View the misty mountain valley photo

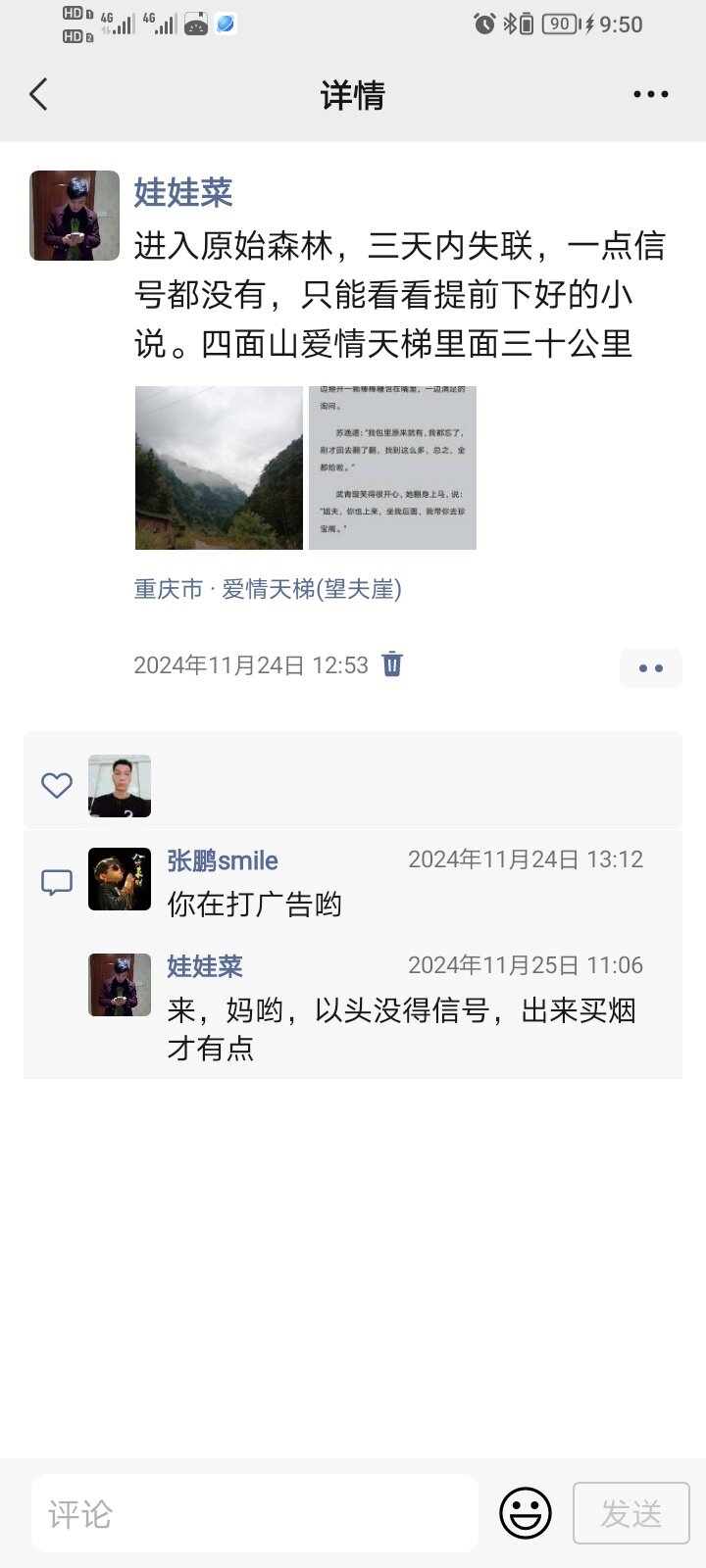(219, 467)
